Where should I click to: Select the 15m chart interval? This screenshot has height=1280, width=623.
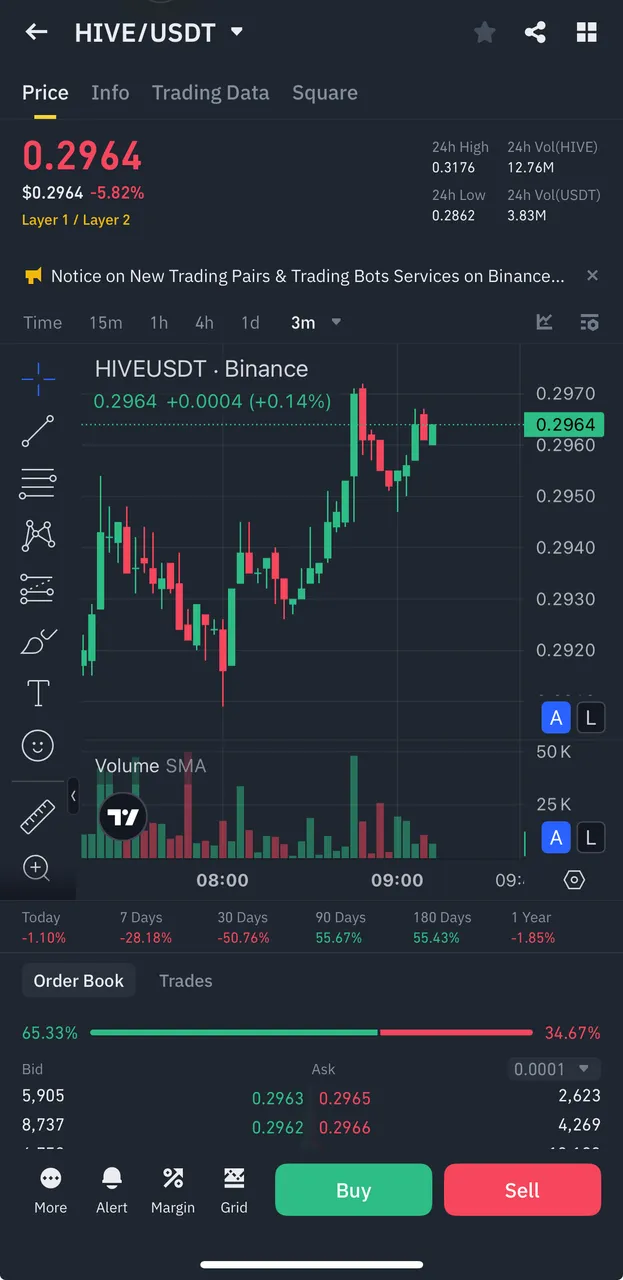106,322
